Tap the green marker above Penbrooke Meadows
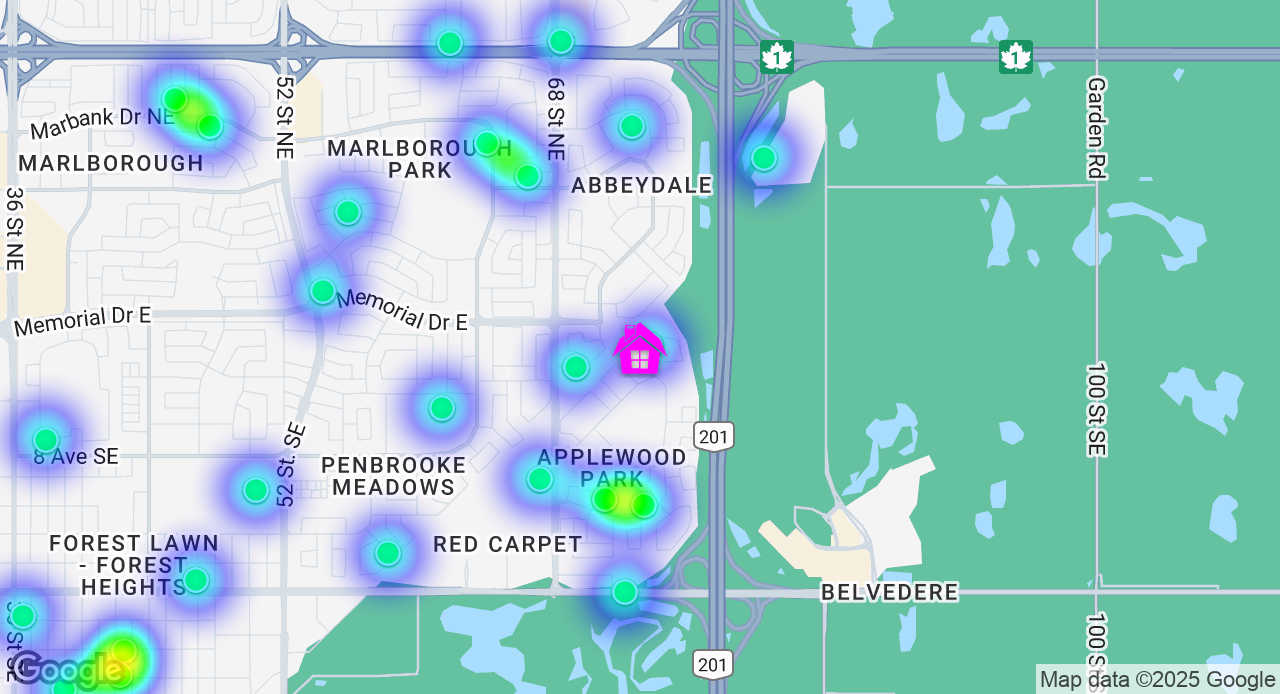 tap(441, 408)
